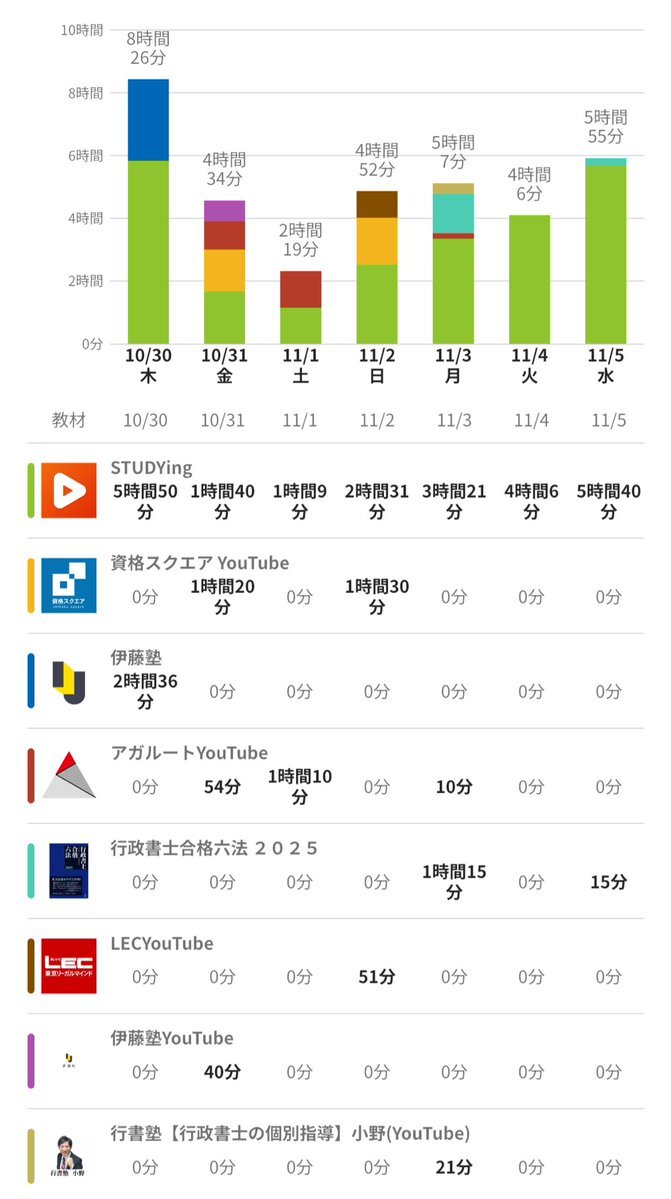Open the 伊藤塾 material row
This screenshot has width=671, height=1199.
(x=336, y=681)
